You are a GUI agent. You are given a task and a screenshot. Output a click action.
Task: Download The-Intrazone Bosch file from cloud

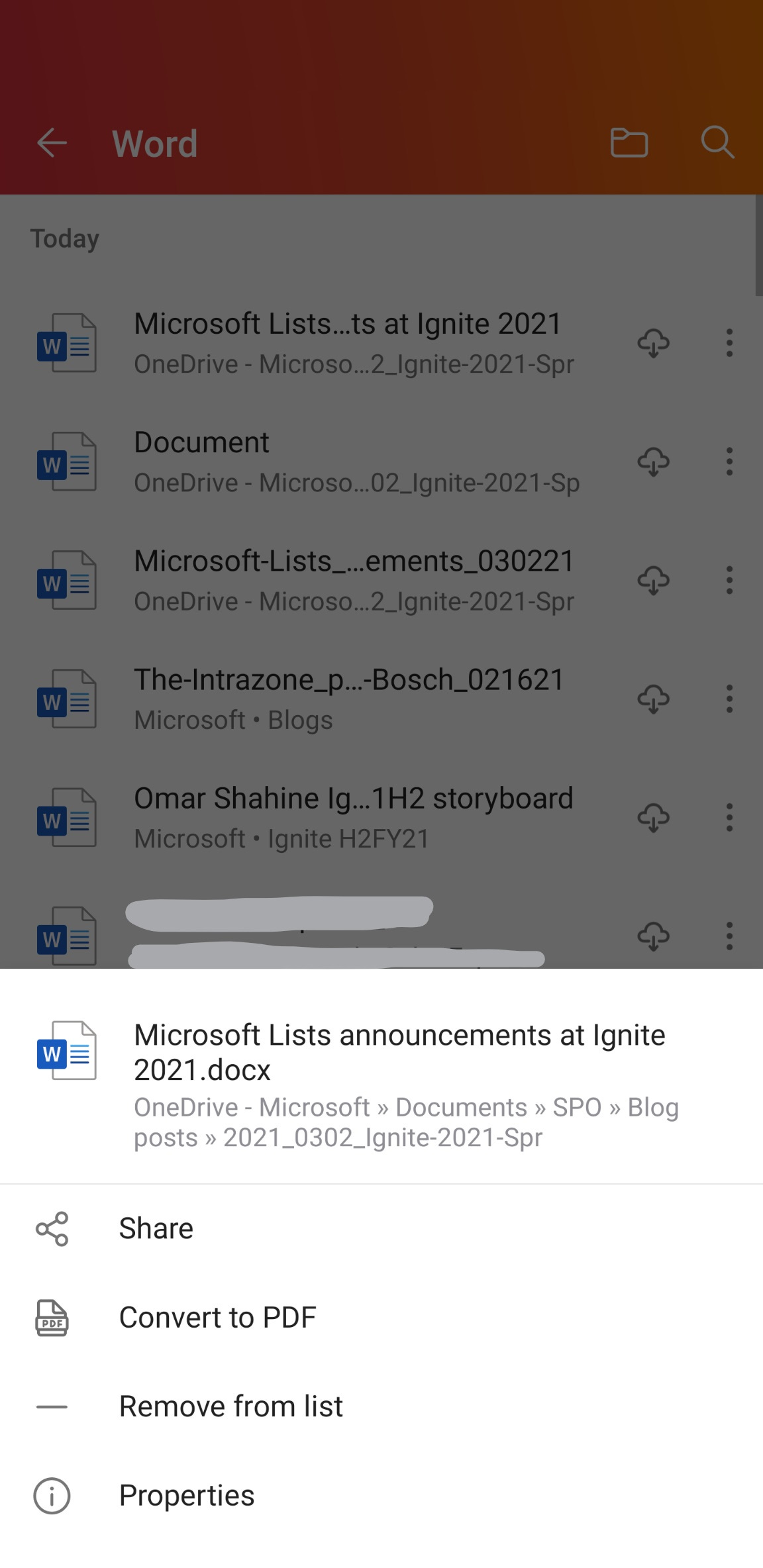(654, 699)
